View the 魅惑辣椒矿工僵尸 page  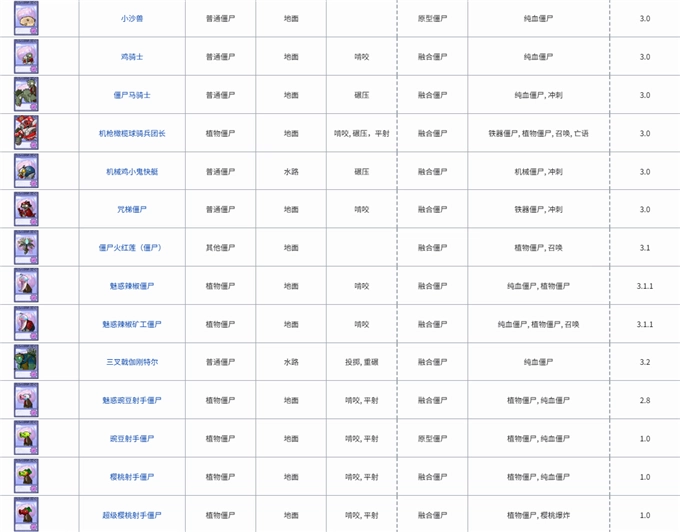click(x=132, y=324)
